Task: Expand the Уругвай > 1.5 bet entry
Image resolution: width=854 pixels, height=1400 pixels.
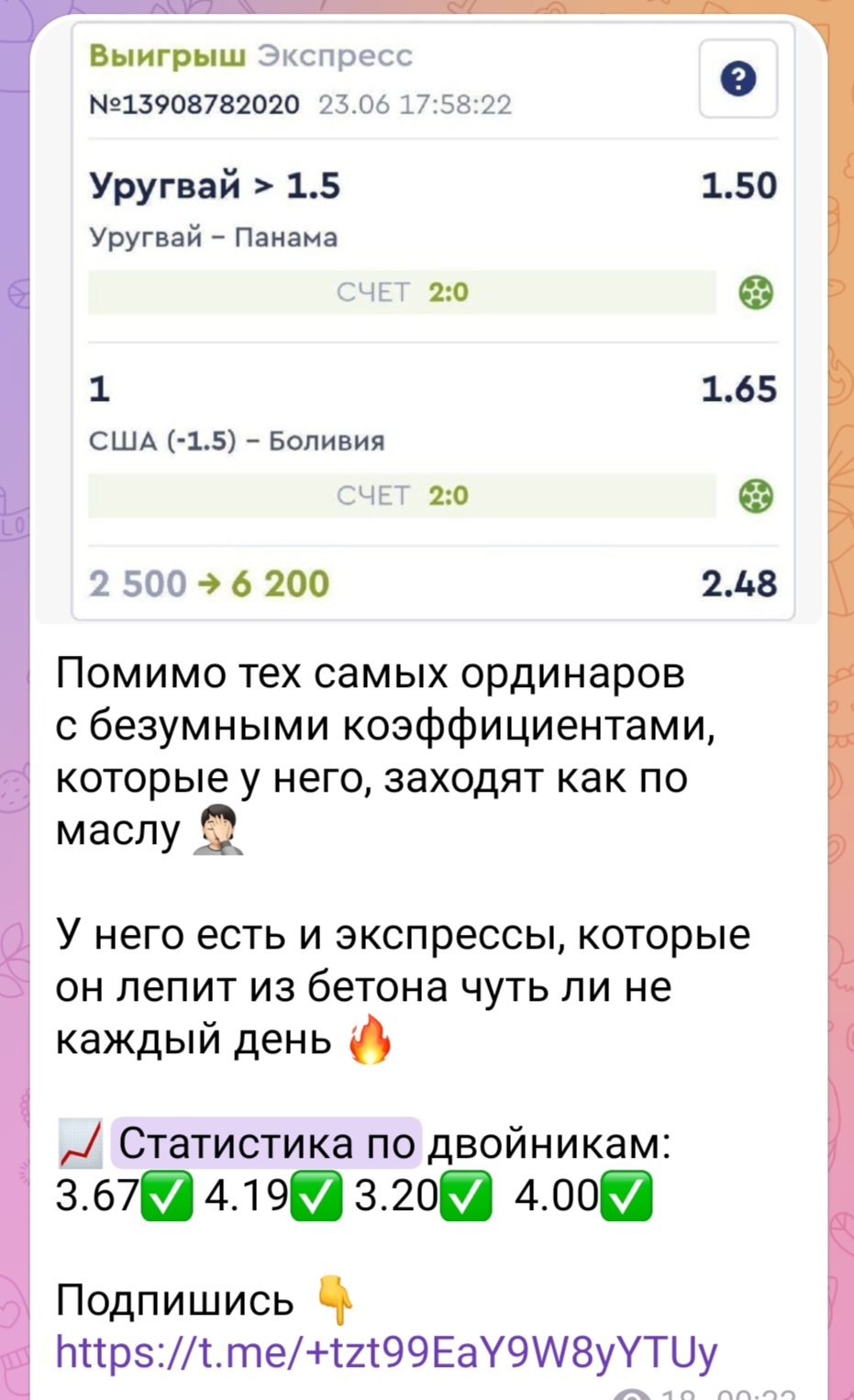Action: [x=215, y=184]
